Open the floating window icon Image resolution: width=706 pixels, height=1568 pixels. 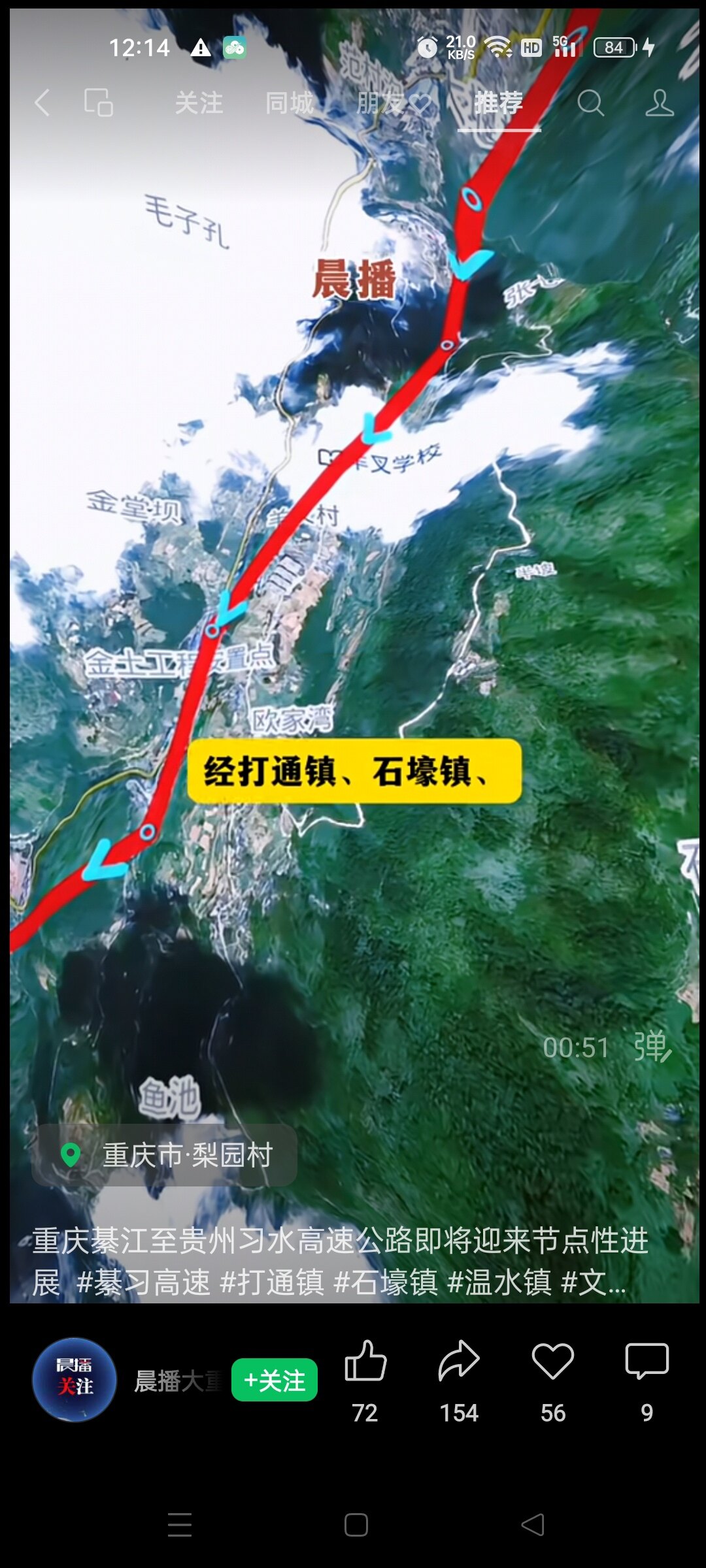(x=99, y=103)
